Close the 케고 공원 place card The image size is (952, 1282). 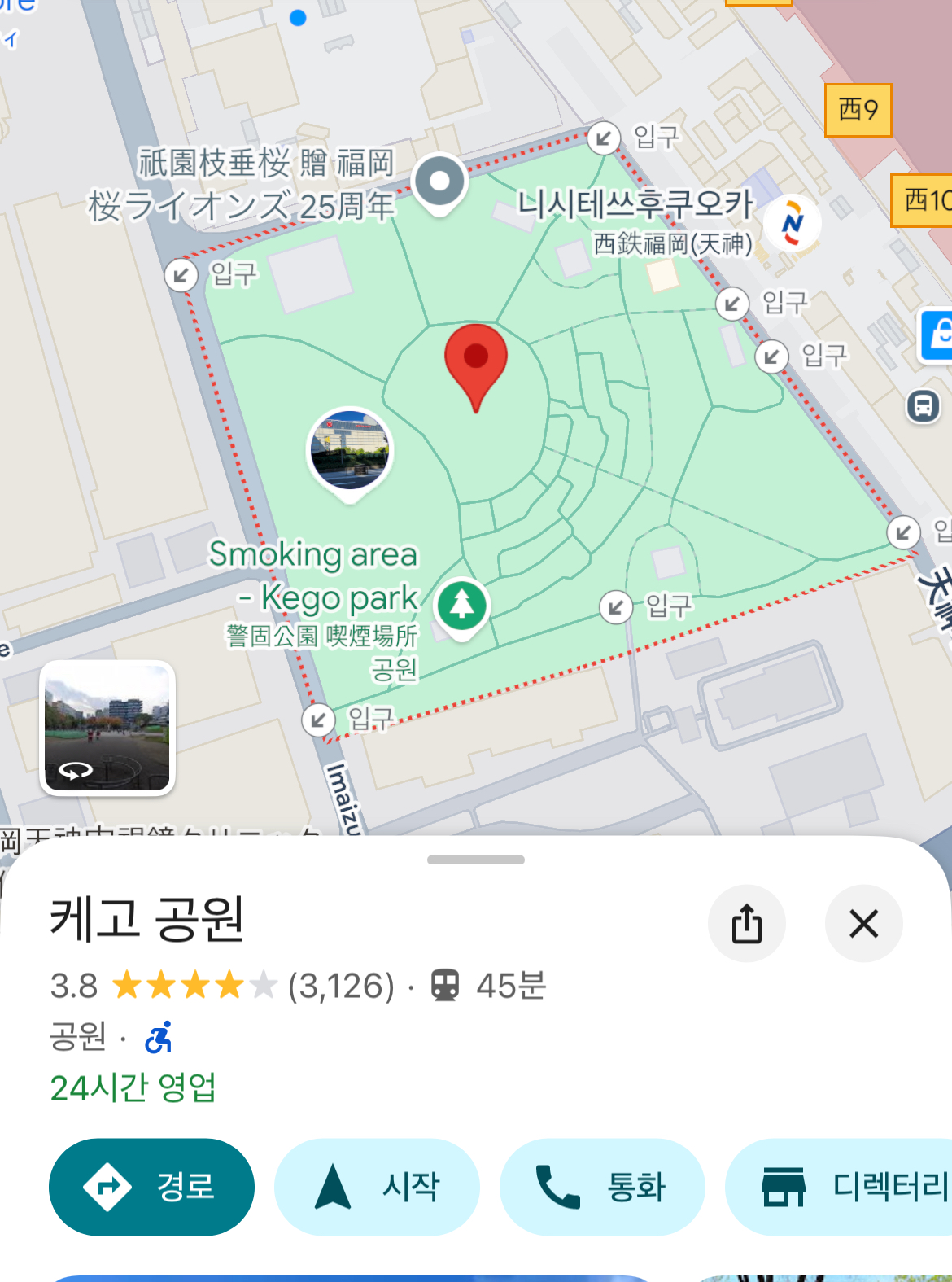863,924
